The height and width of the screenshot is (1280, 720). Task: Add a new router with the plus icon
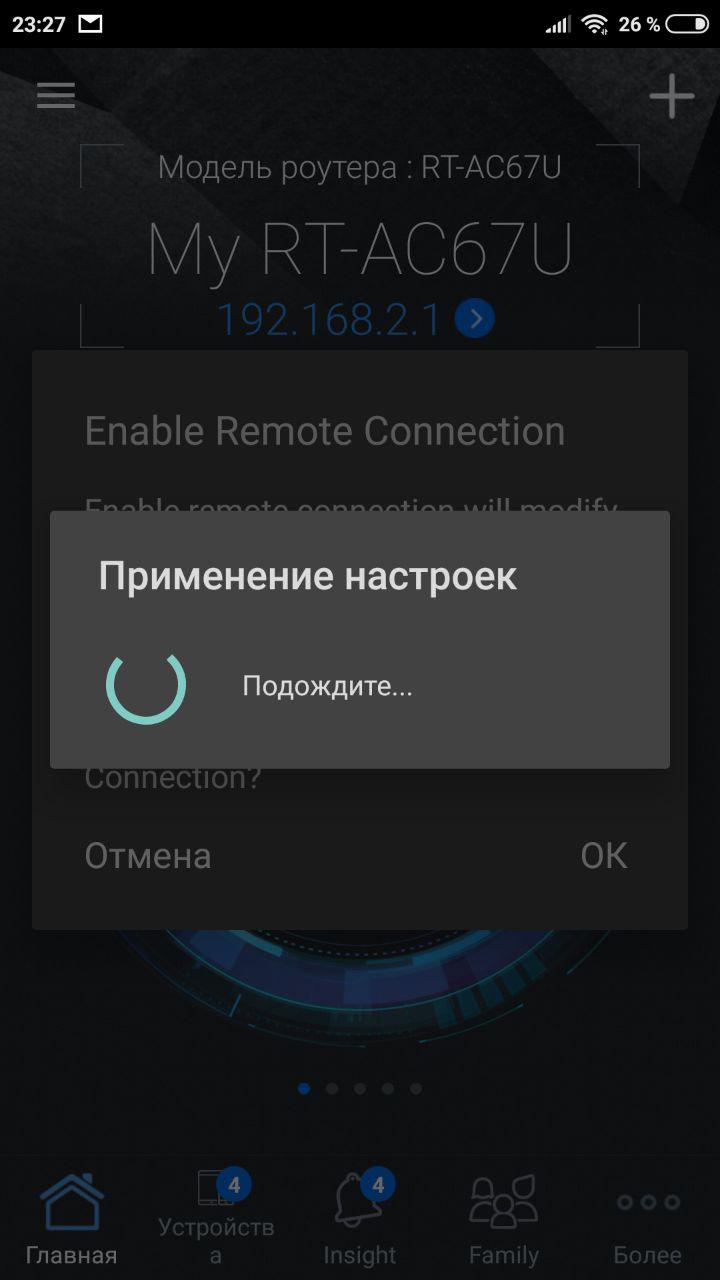(x=671, y=96)
